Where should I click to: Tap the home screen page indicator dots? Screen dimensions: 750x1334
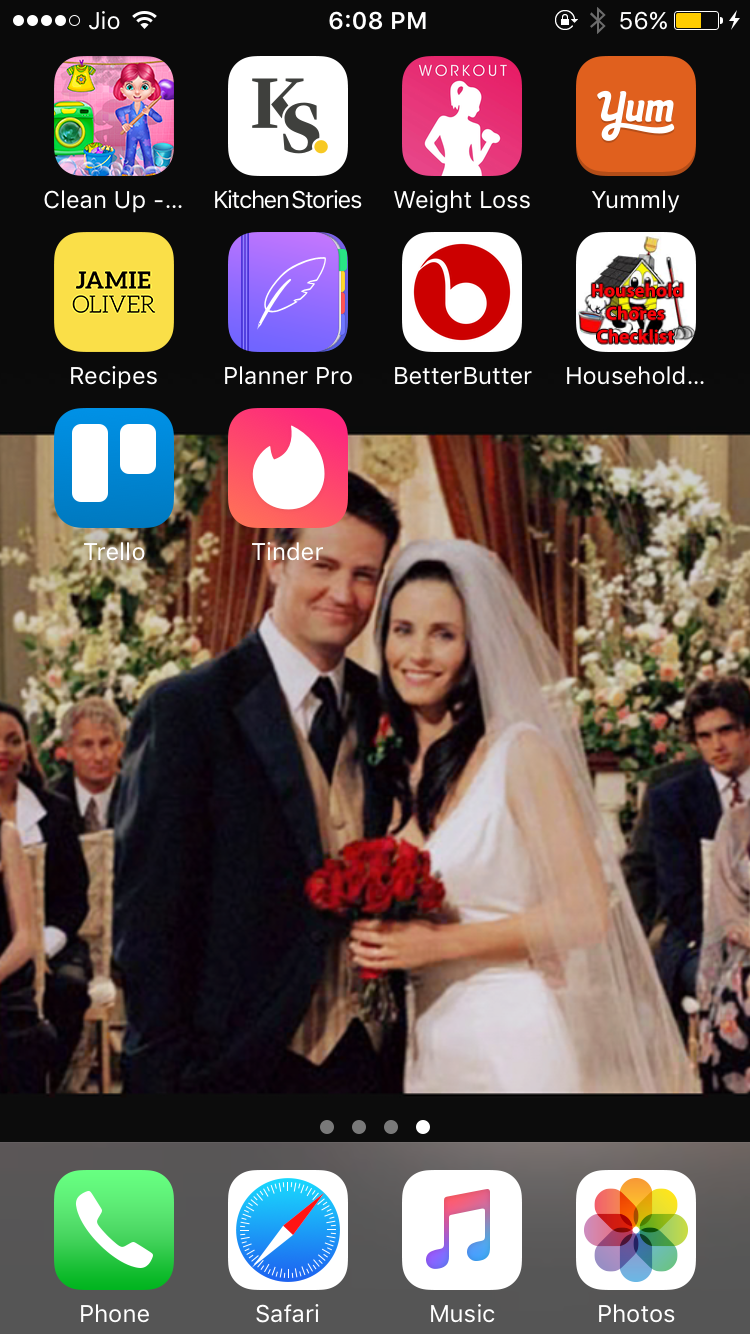[x=375, y=1127]
